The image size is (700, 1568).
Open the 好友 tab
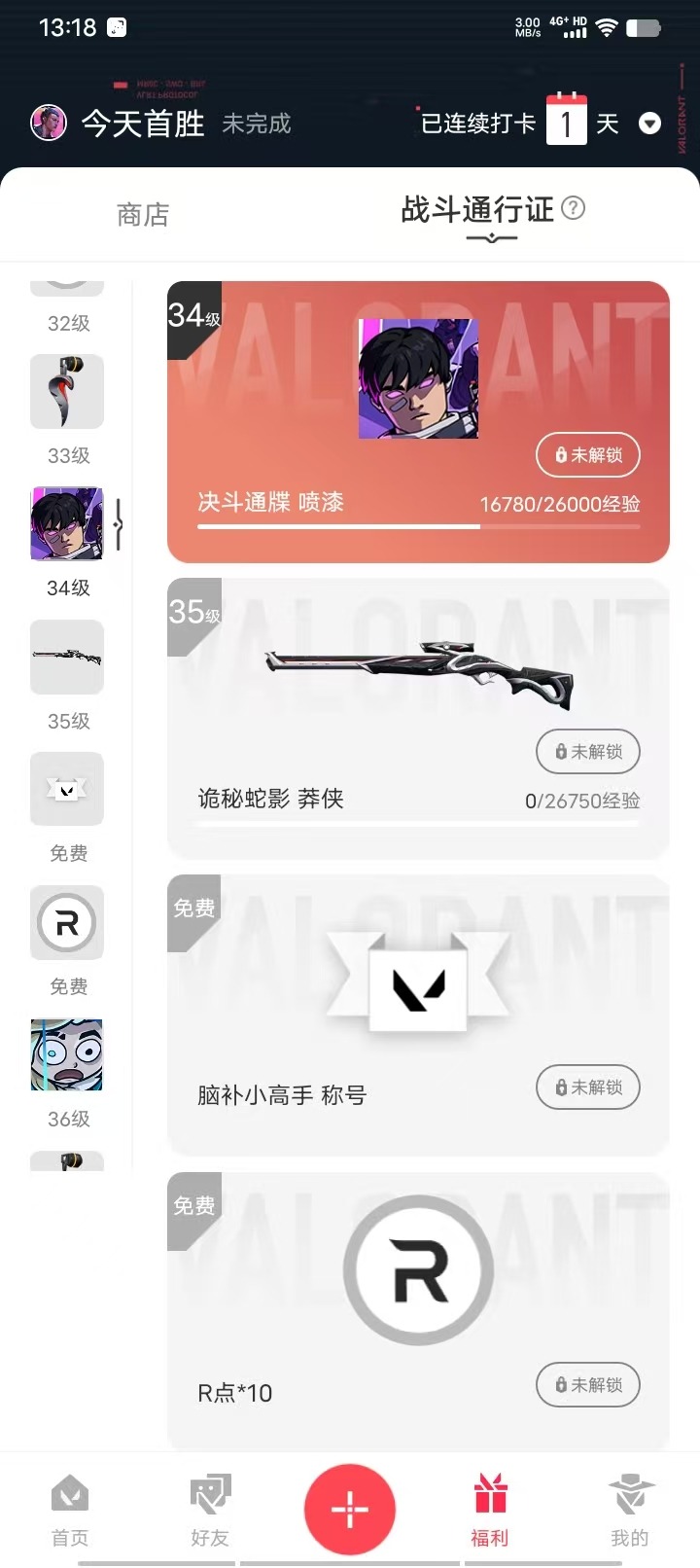(x=210, y=1510)
